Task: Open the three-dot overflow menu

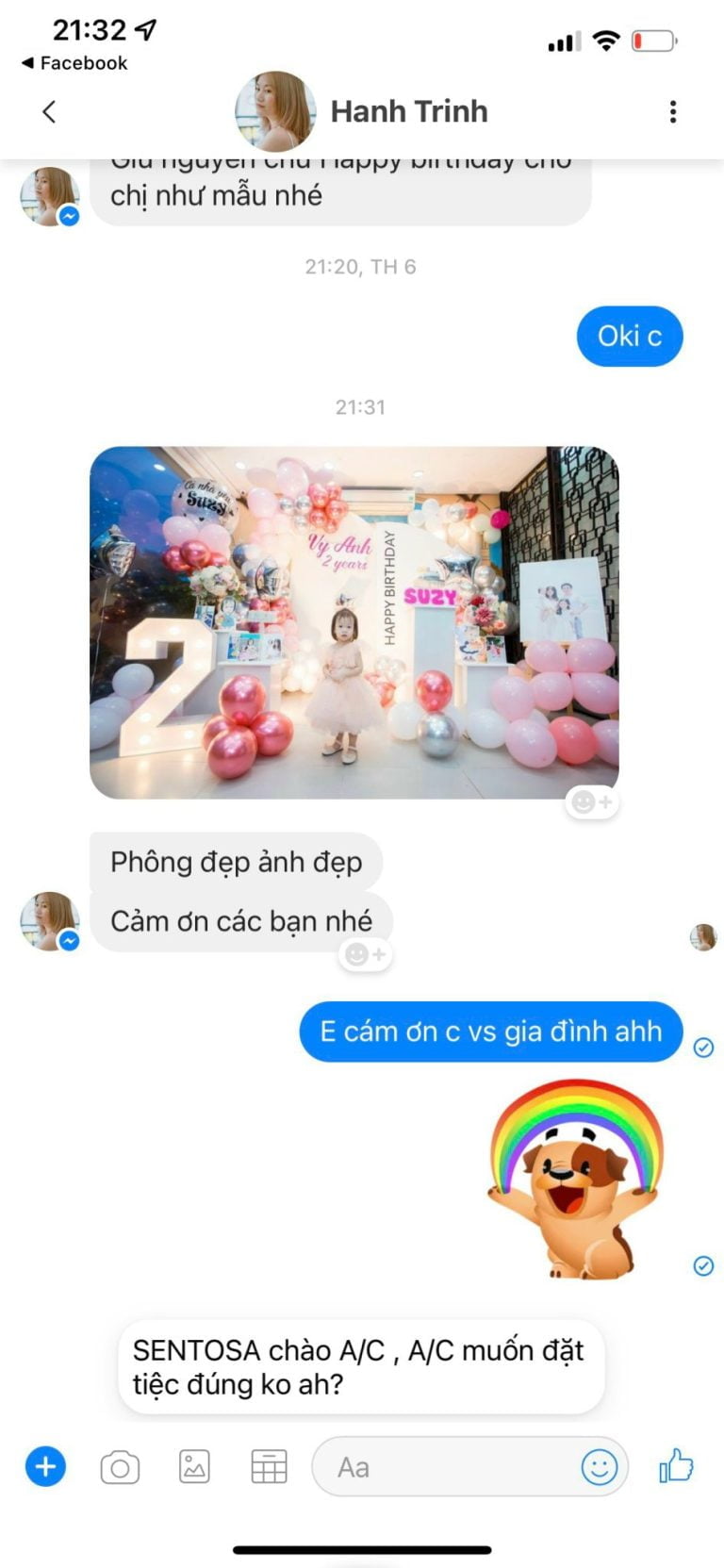Action: coord(672,112)
